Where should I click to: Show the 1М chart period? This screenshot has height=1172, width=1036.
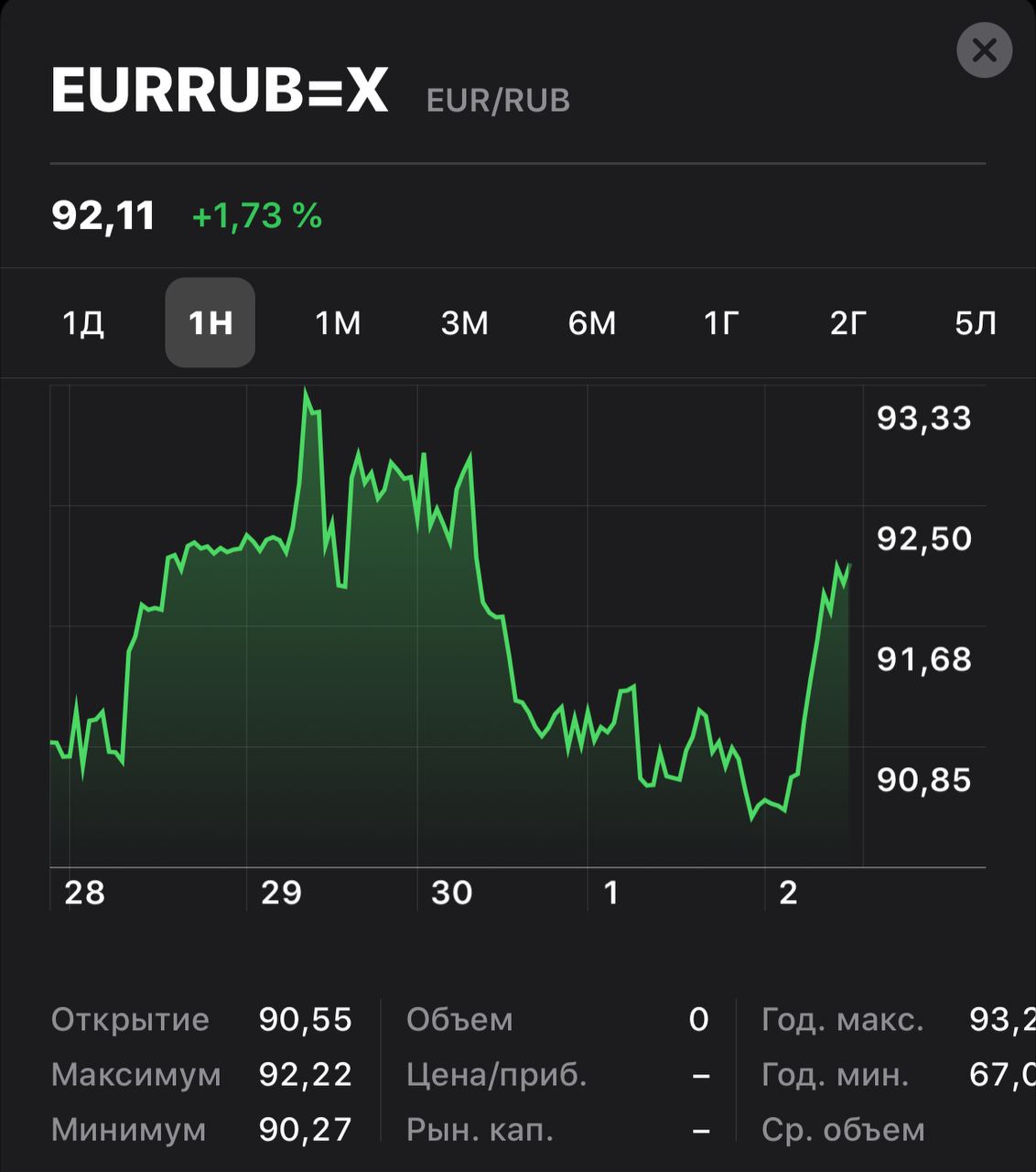coord(338,323)
